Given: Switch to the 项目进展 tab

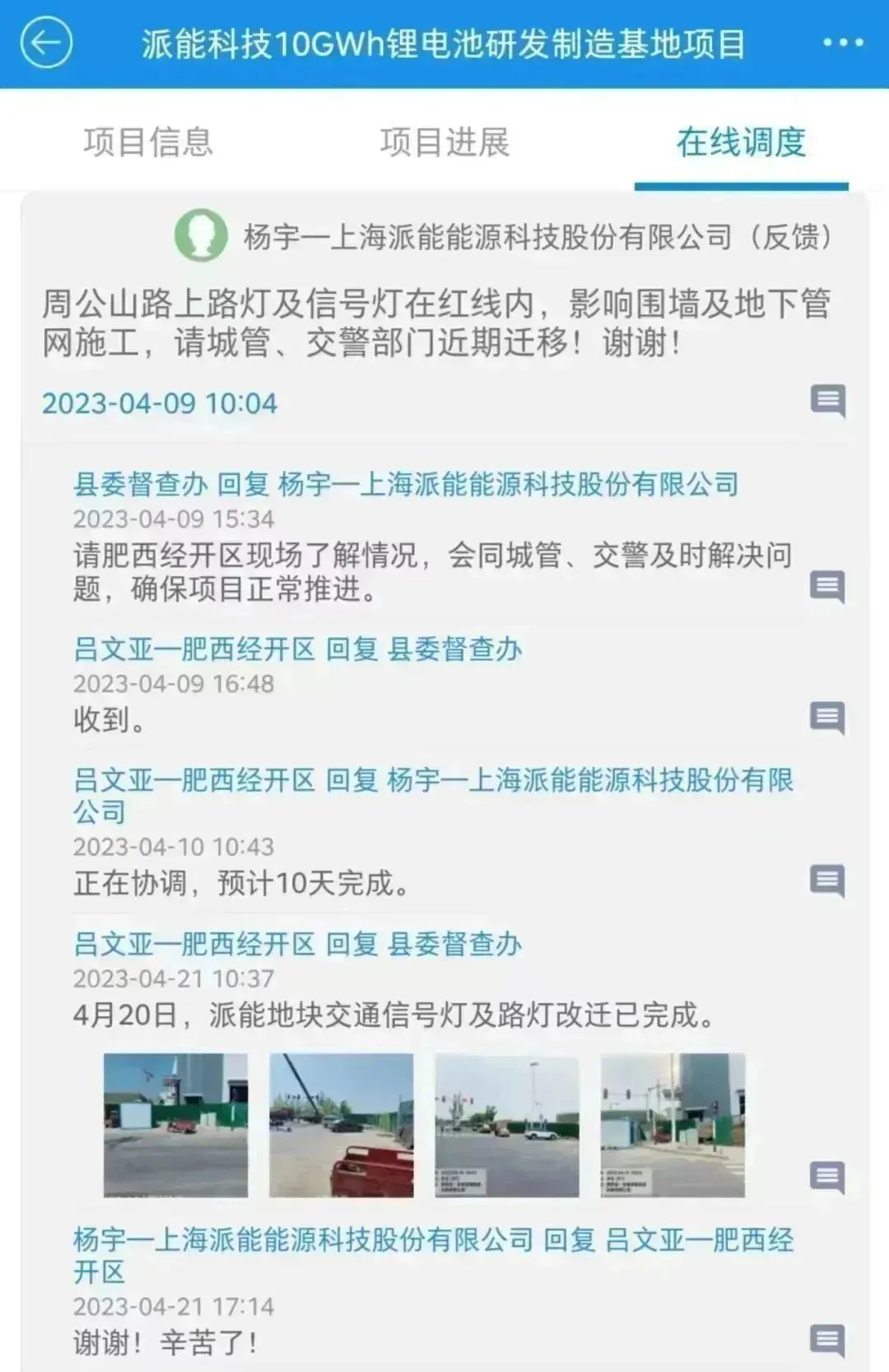Looking at the screenshot, I should coord(444,142).
